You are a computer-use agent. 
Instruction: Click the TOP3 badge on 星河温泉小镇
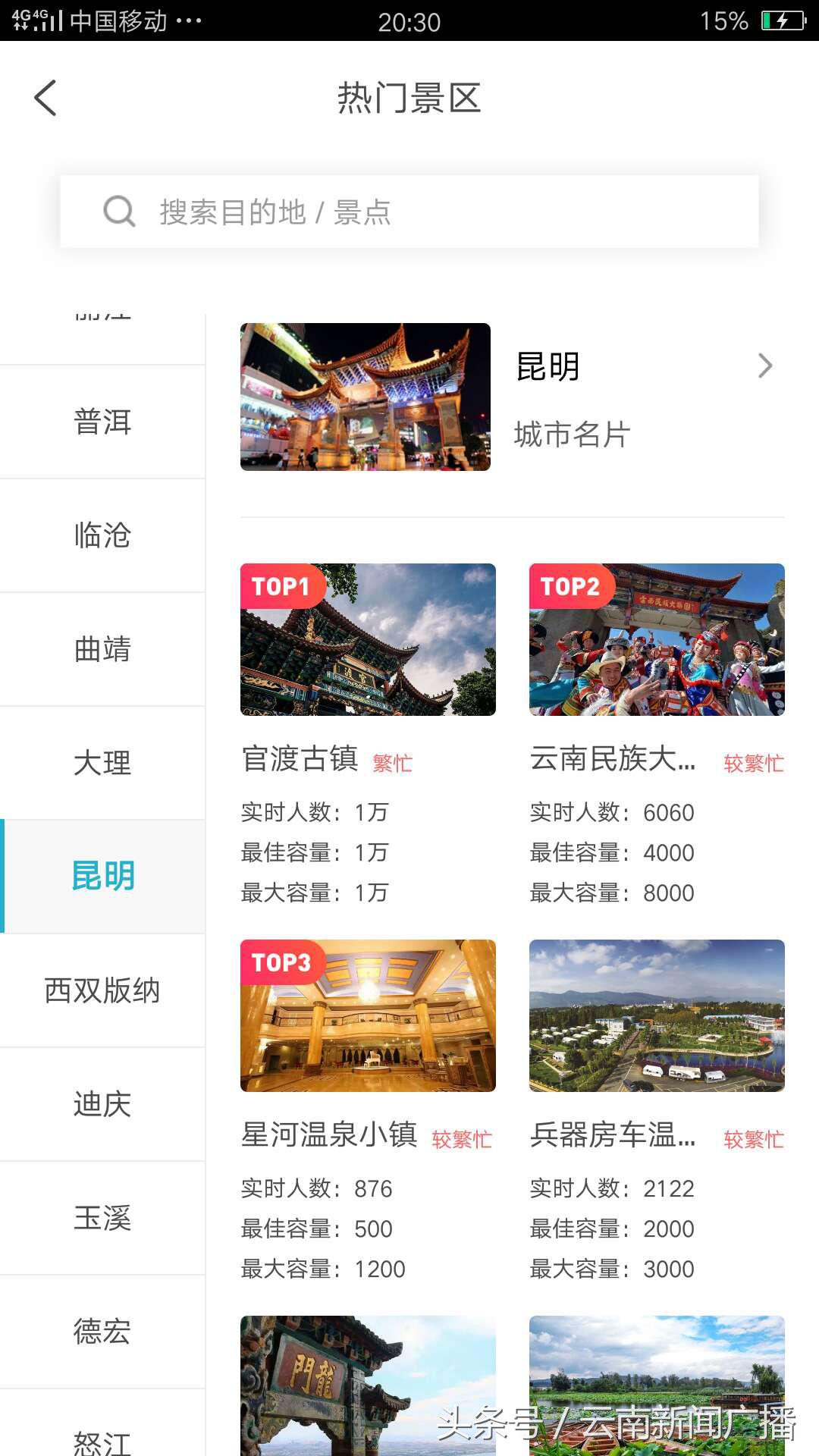[281, 962]
